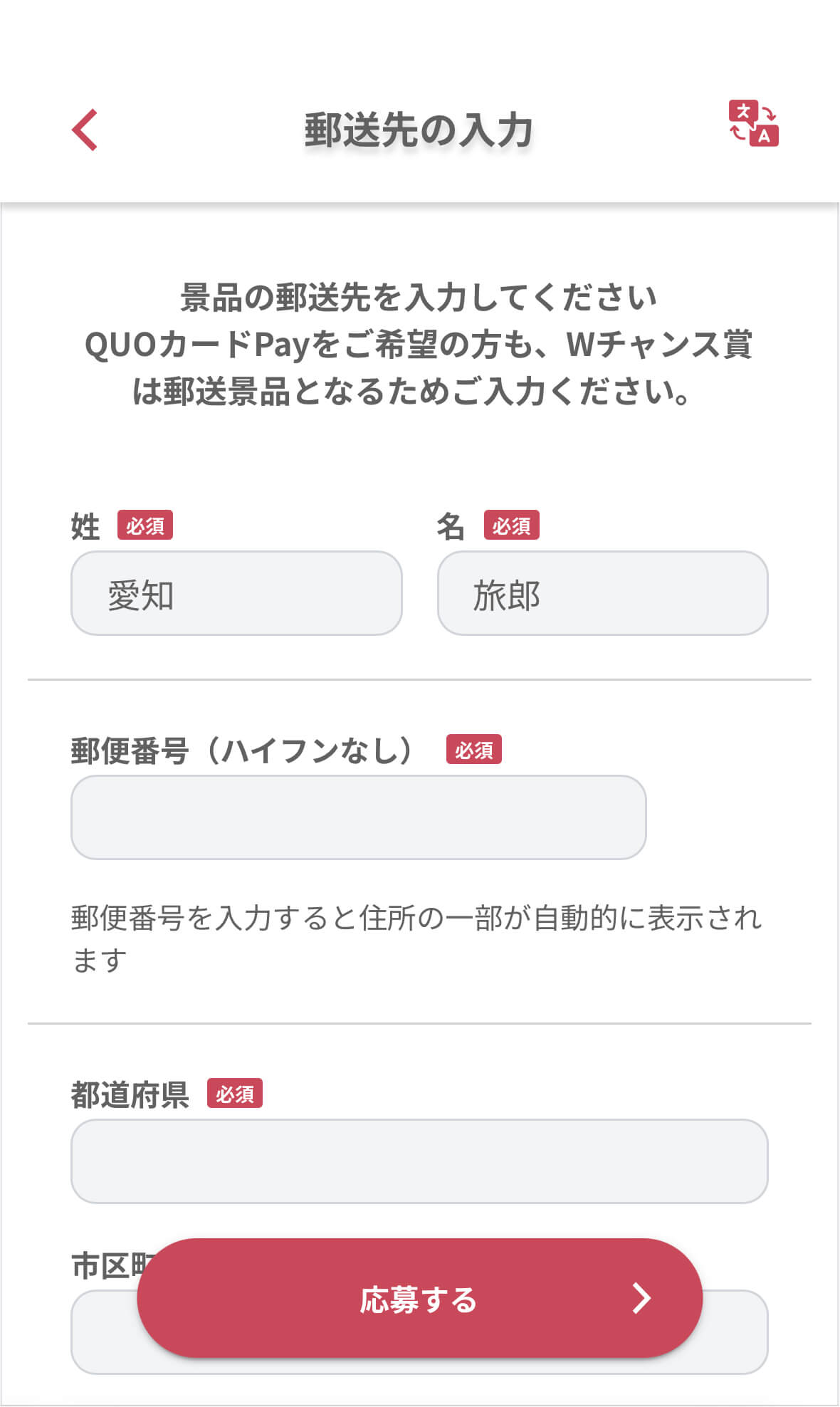Select the 都道府県 prefecture field
This screenshot has width=840, height=1407.
419,1161
